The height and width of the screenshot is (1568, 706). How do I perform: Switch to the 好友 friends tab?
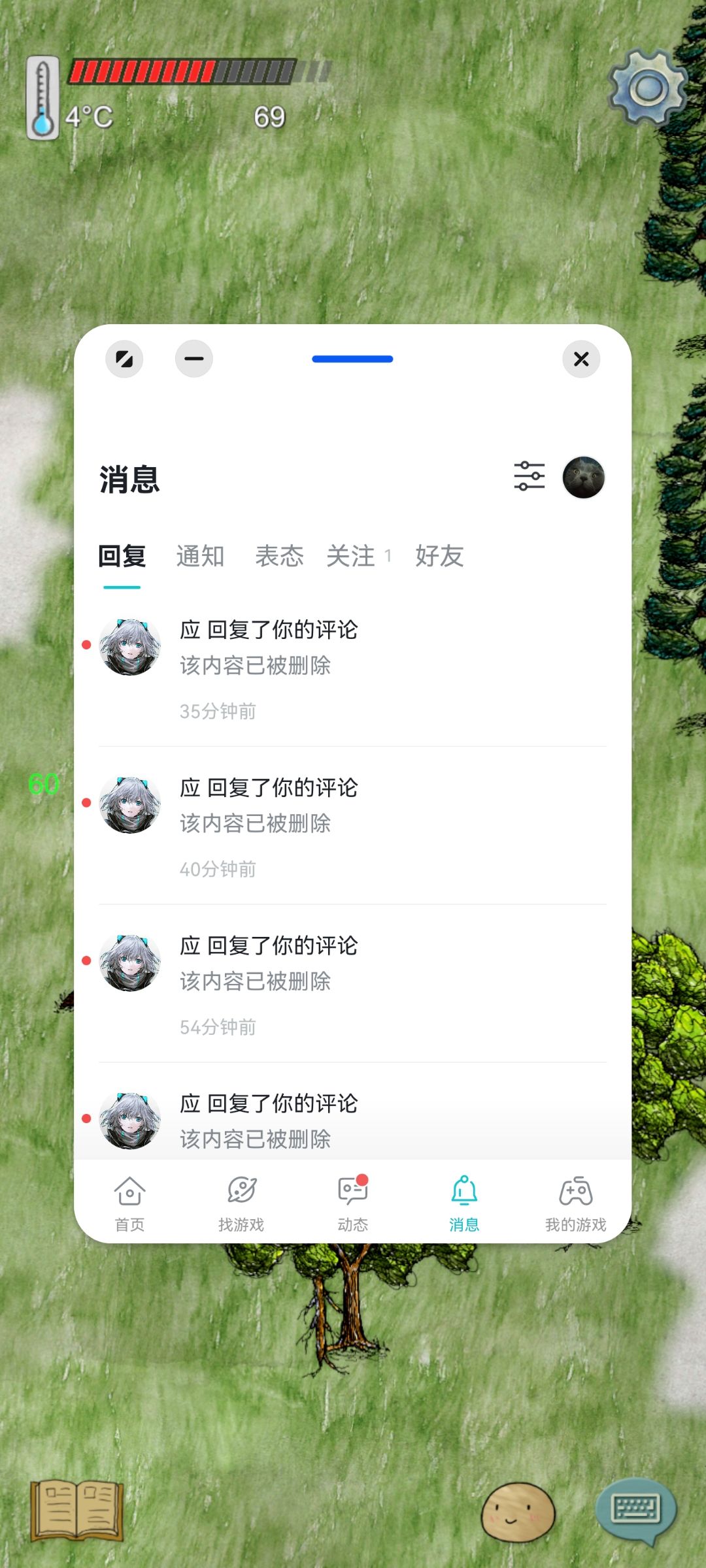pyautogui.click(x=439, y=557)
